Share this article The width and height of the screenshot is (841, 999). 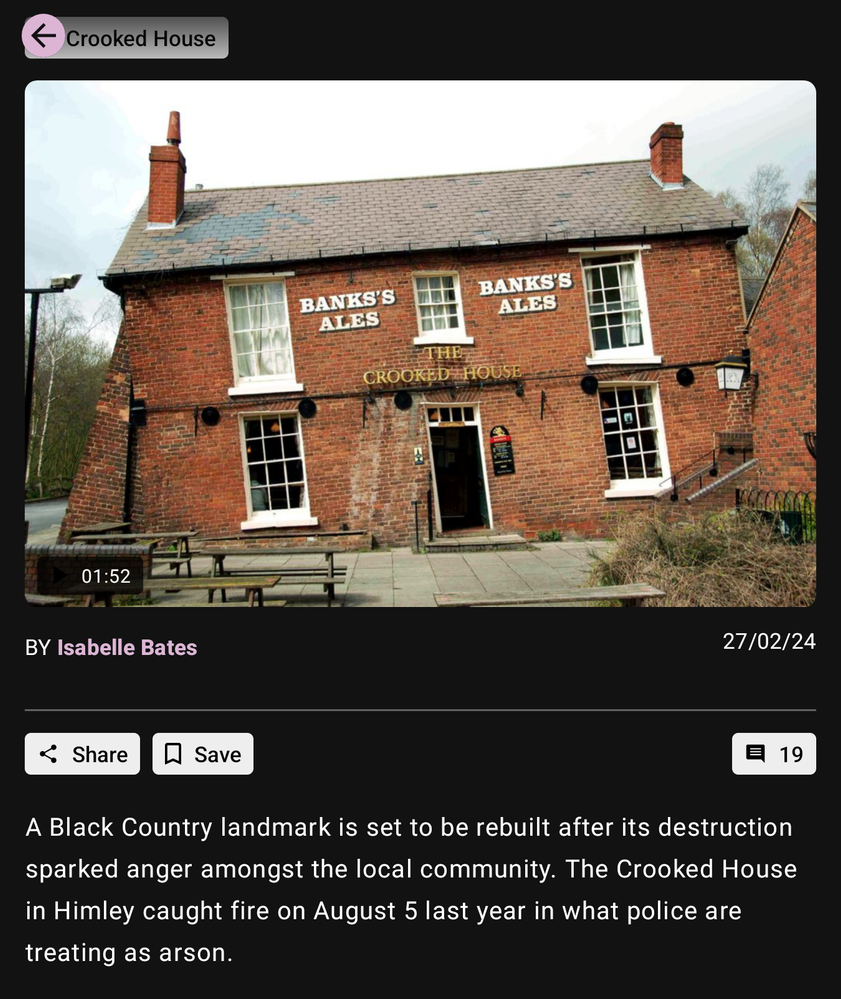82,754
